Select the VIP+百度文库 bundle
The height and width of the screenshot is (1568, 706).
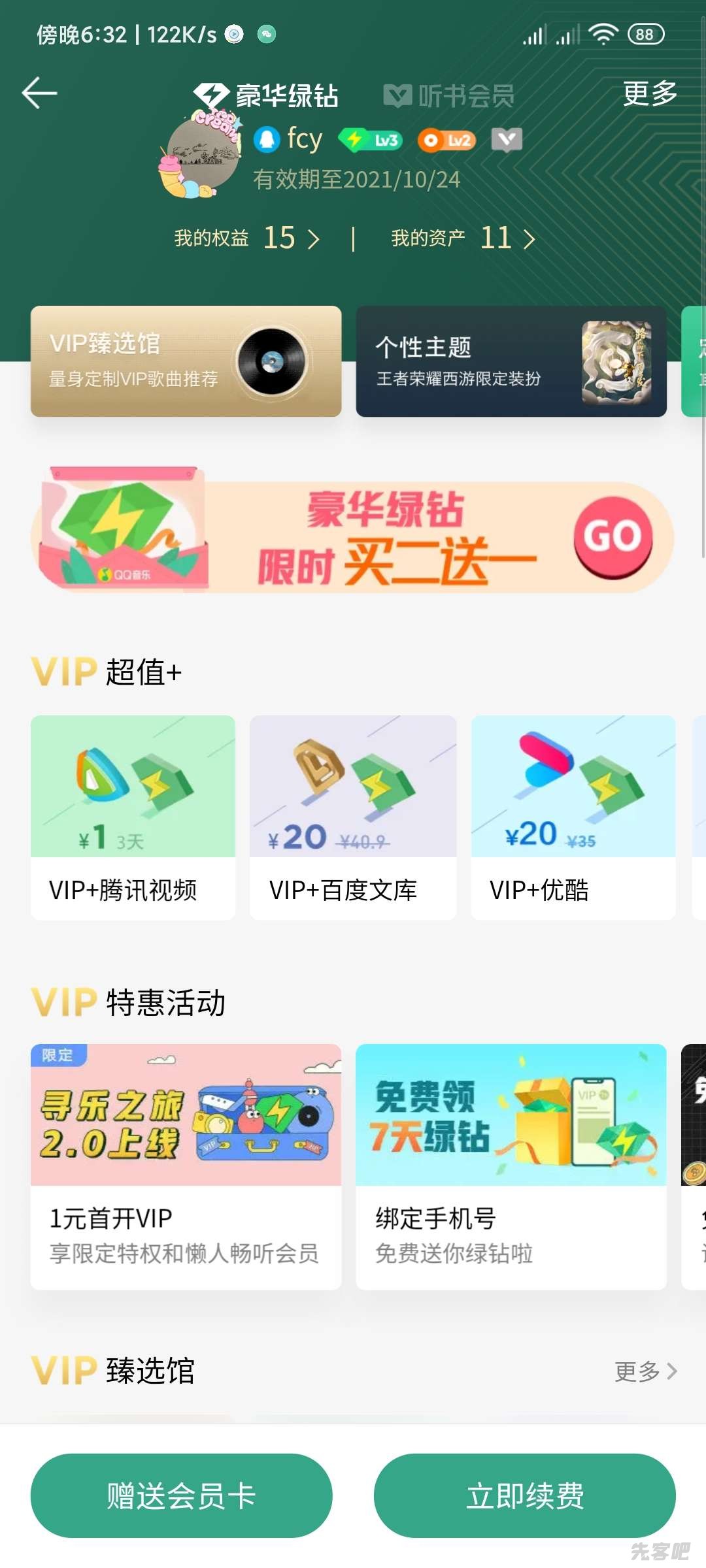tap(353, 817)
